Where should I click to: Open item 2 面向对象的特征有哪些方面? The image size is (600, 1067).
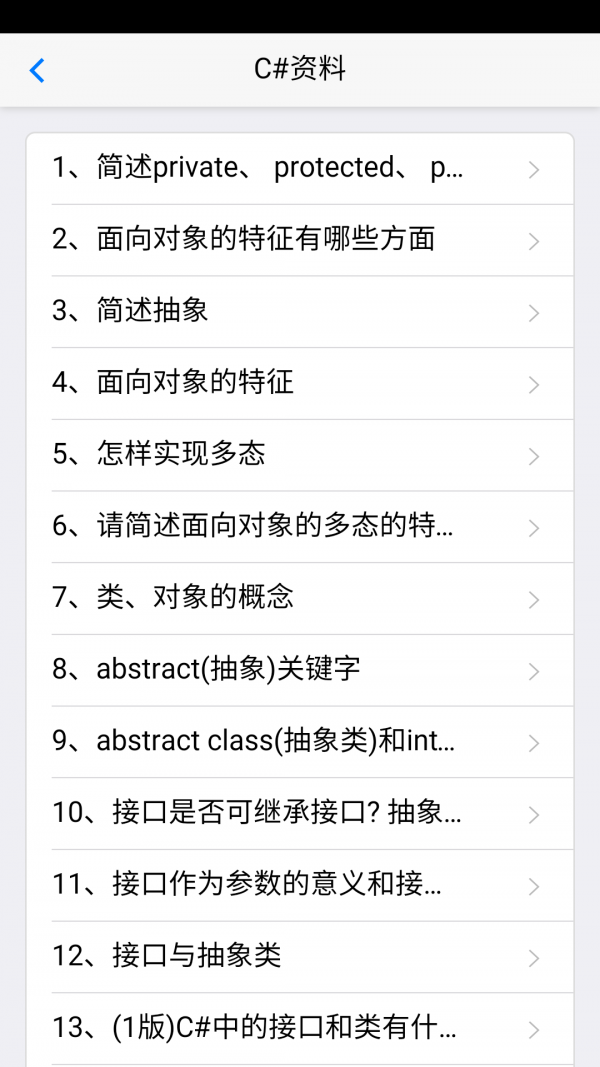point(300,240)
